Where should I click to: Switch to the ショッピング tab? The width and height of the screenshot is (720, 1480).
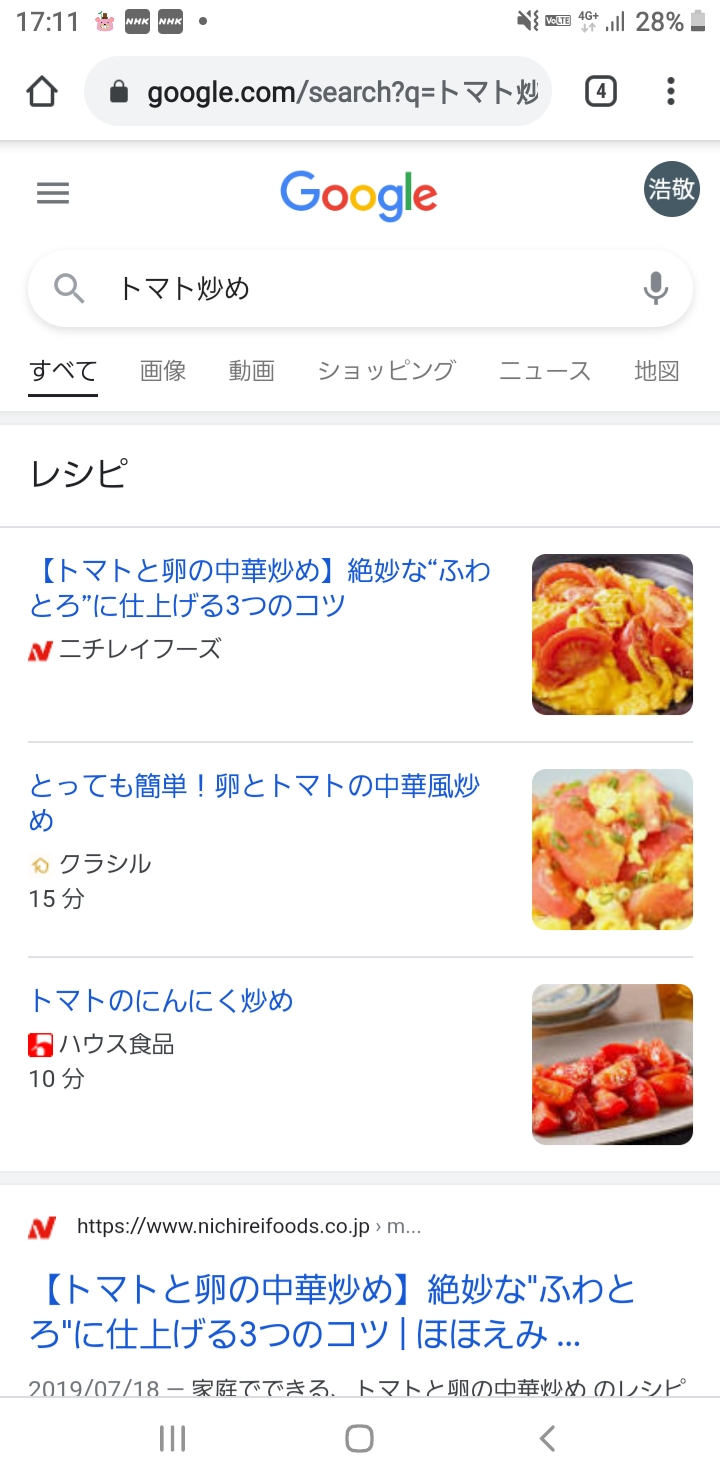click(x=387, y=371)
